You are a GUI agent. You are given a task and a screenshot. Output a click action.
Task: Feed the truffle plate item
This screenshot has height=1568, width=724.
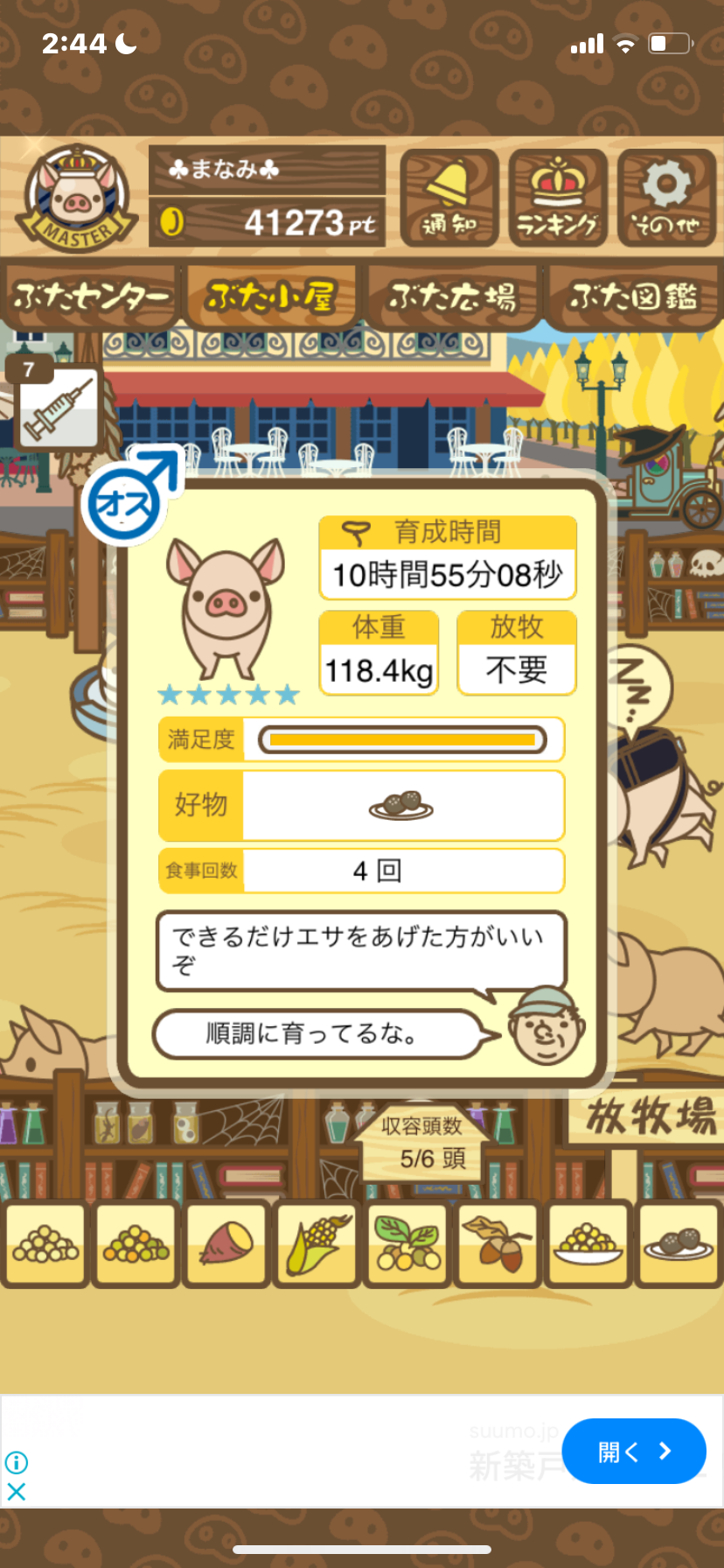[x=679, y=1243]
